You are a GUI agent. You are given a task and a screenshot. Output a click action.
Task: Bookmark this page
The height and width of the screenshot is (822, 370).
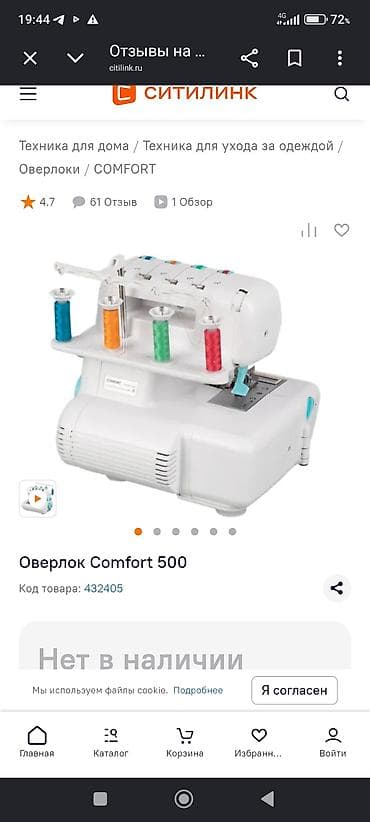(295, 58)
